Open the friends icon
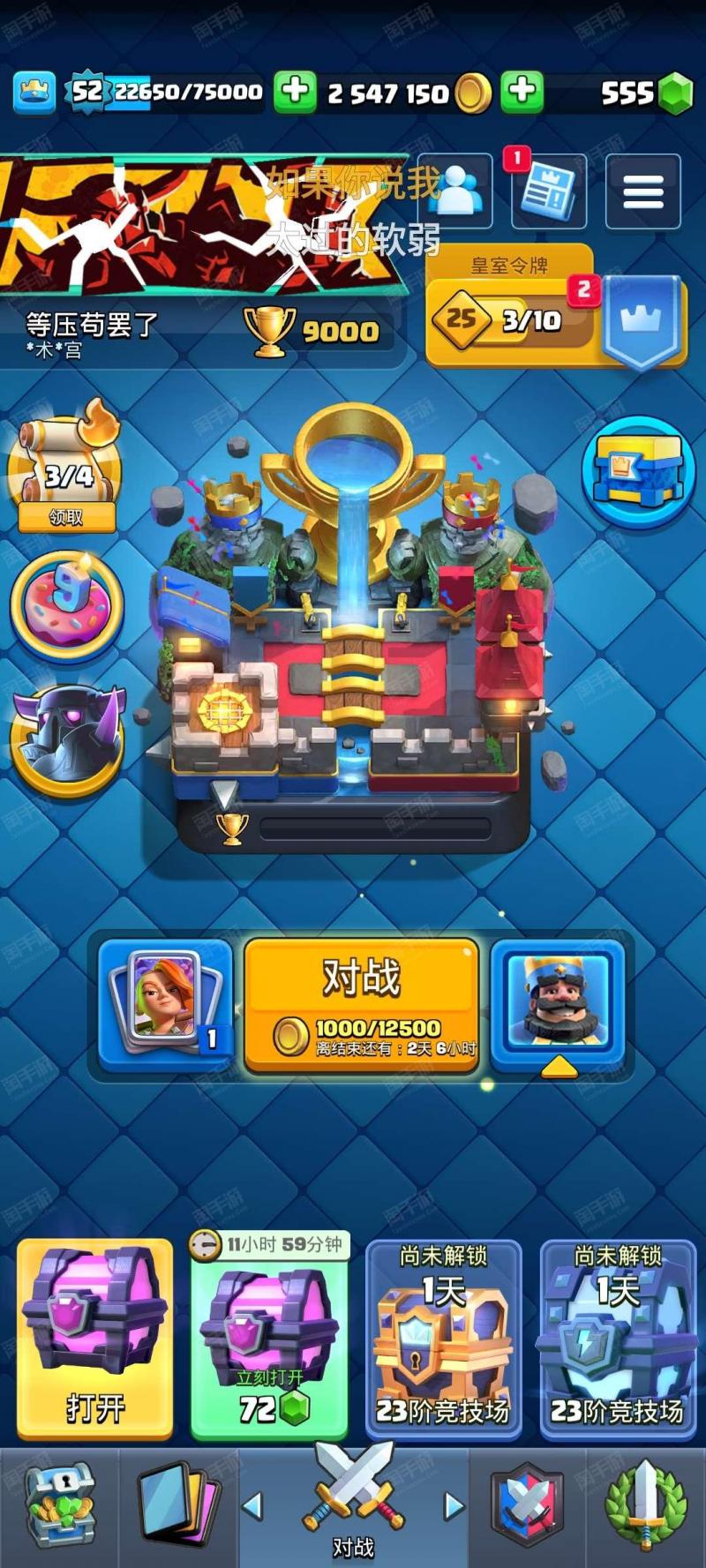 click(x=455, y=191)
